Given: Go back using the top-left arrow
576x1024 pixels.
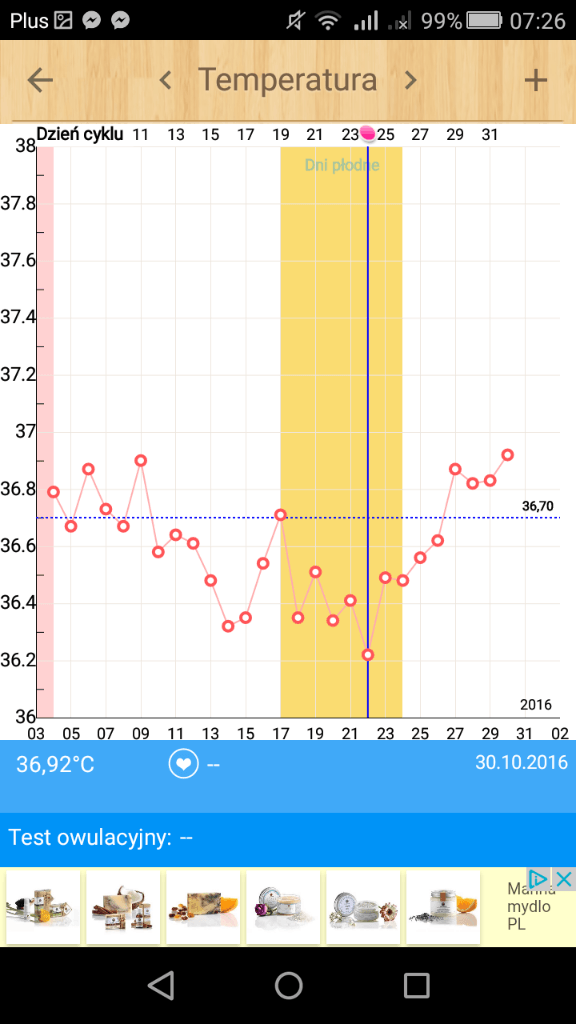Looking at the screenshot, I should click(x=40, y=80).
